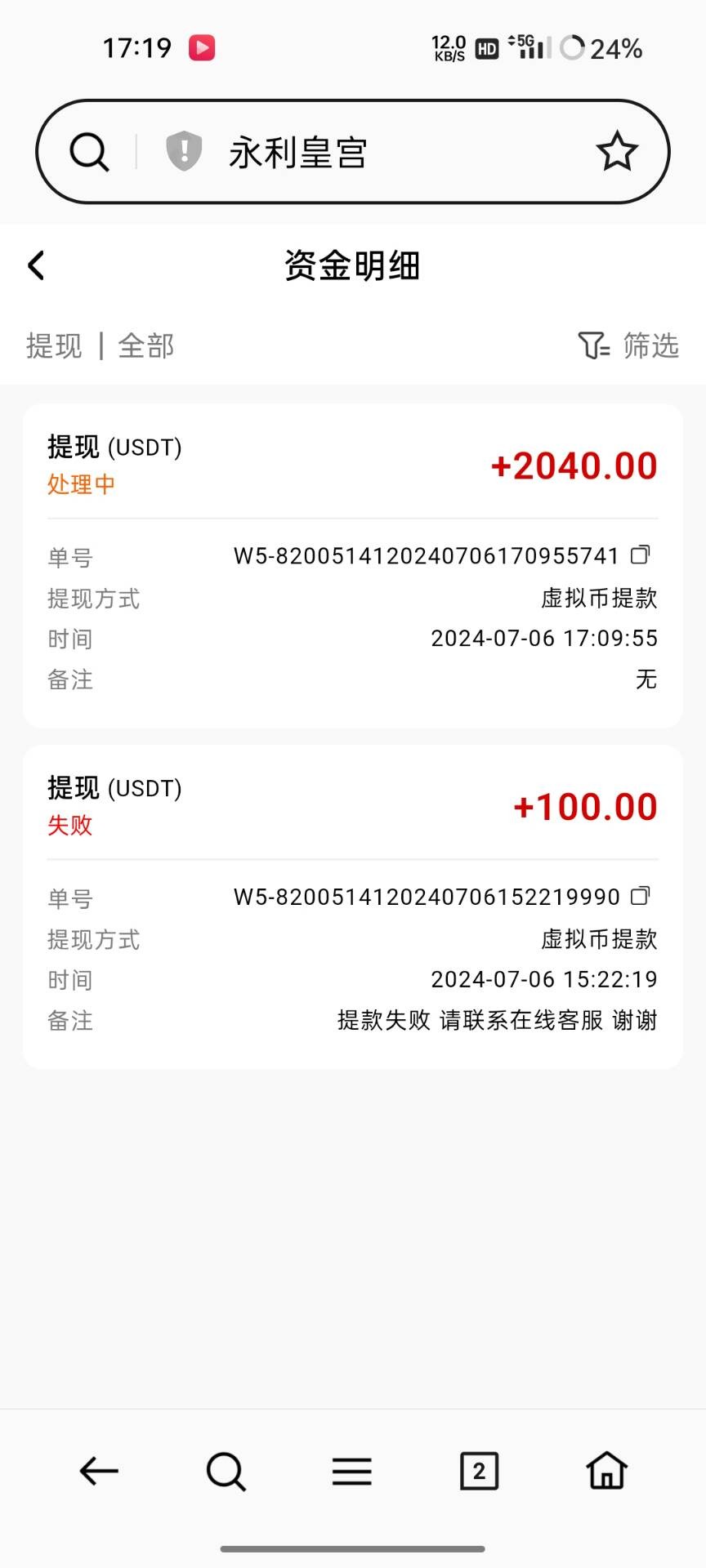Tap the search magnifier in address bar
The height and width of the screenshot is (1568, 706).
pyautogui.click(x=89, y=152)
